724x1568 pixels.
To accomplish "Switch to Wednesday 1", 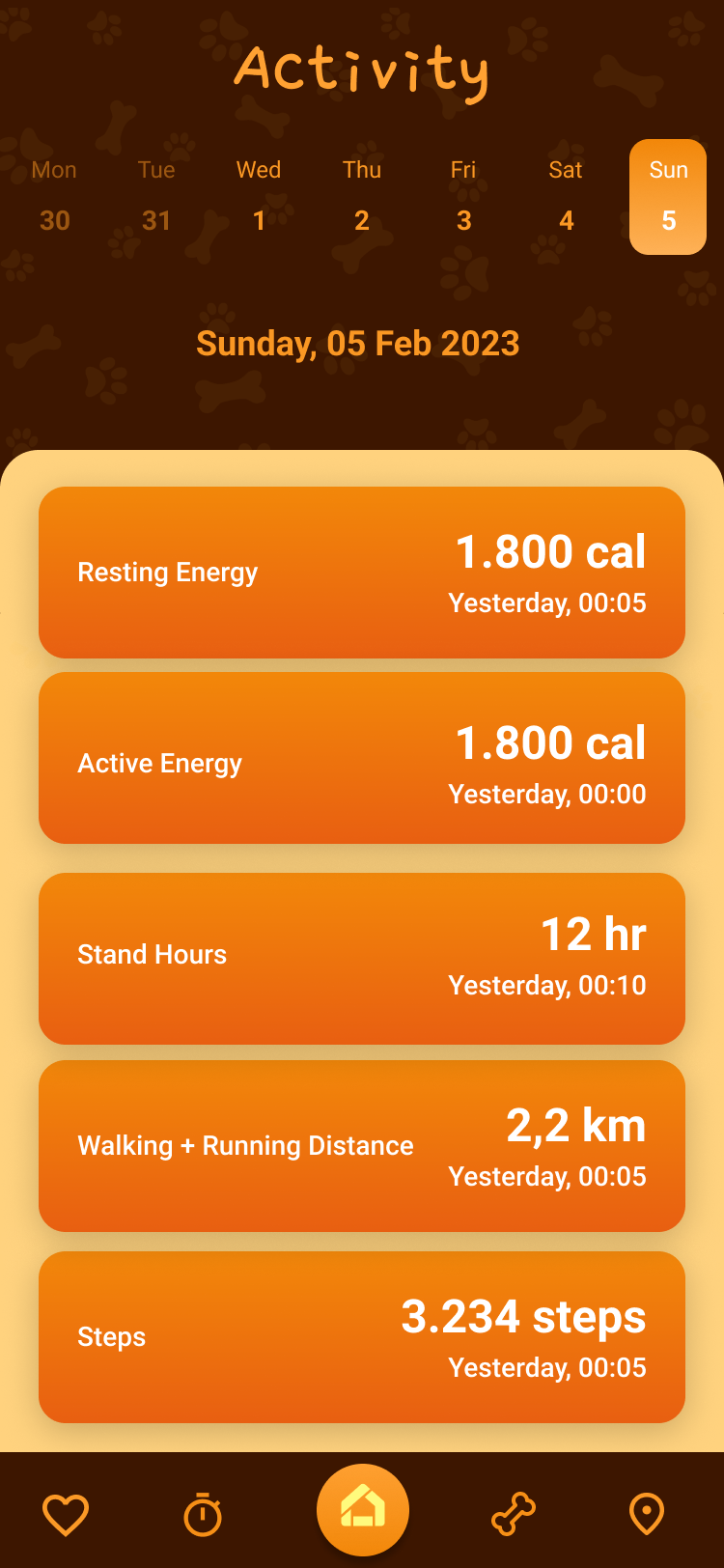I will pyautogui.click(x=259, y=196).
